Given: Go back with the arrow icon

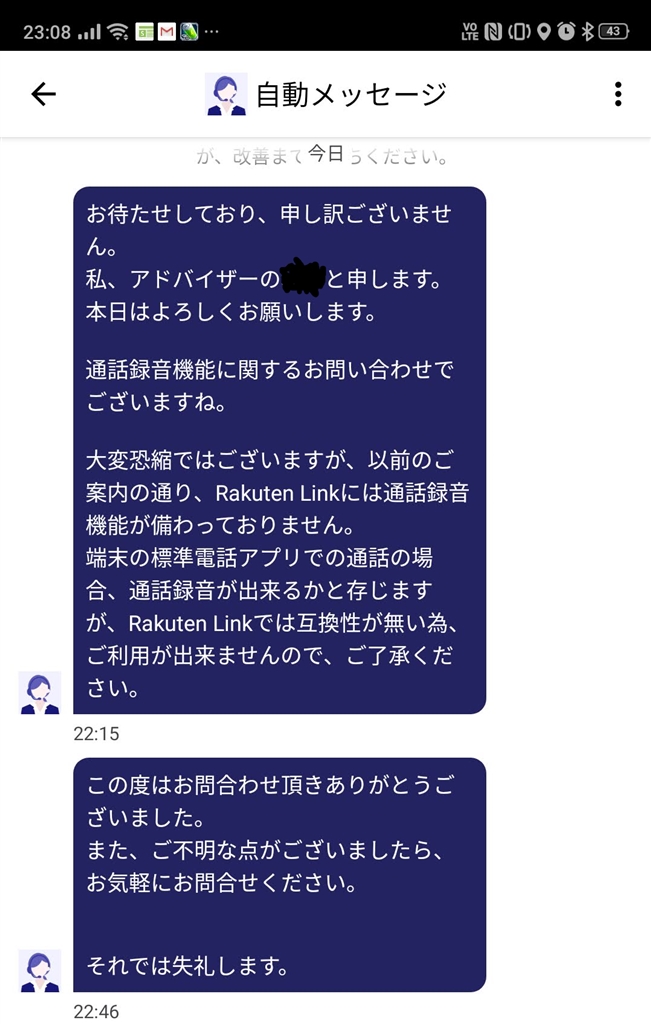Looking at the screenshot, I should click(43, 94).
